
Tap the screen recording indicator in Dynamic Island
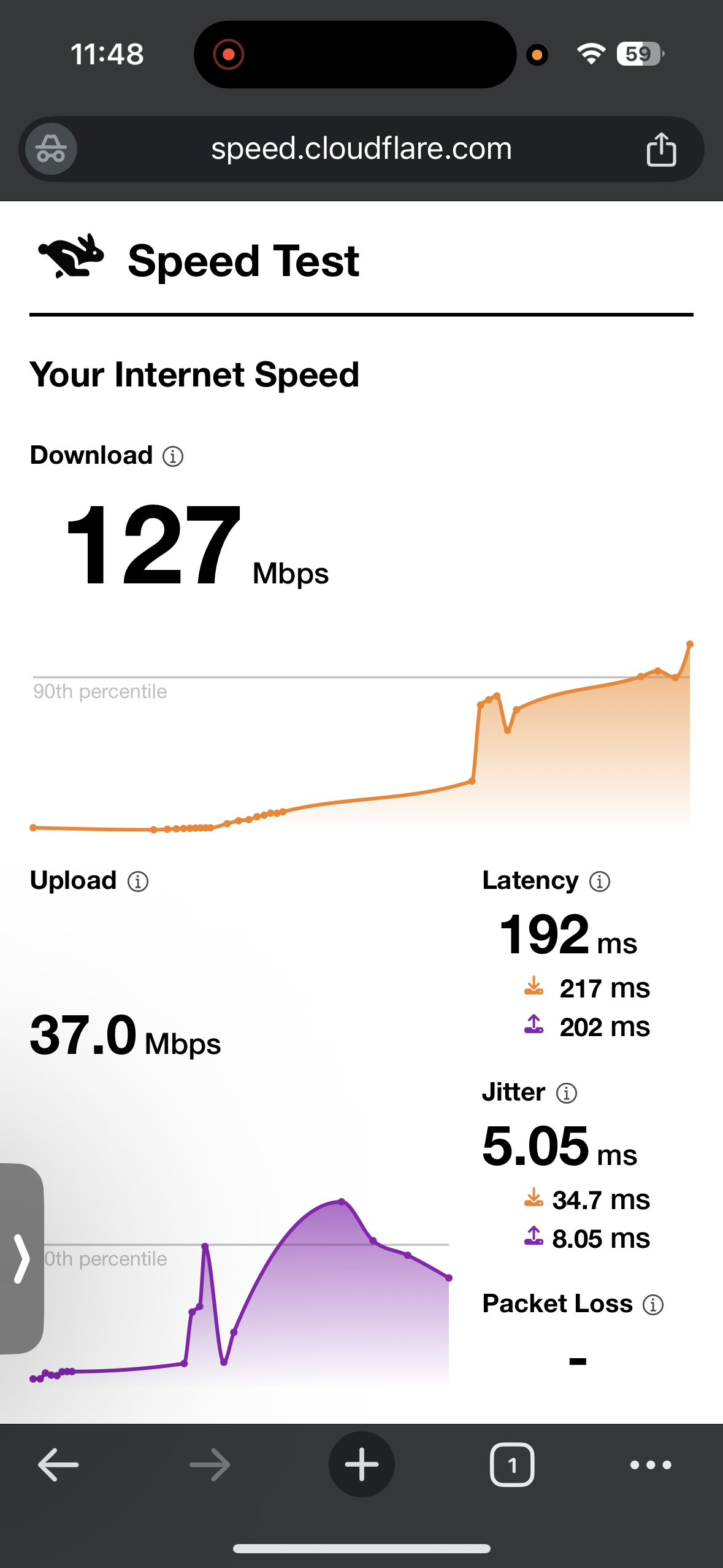[228, 53]
